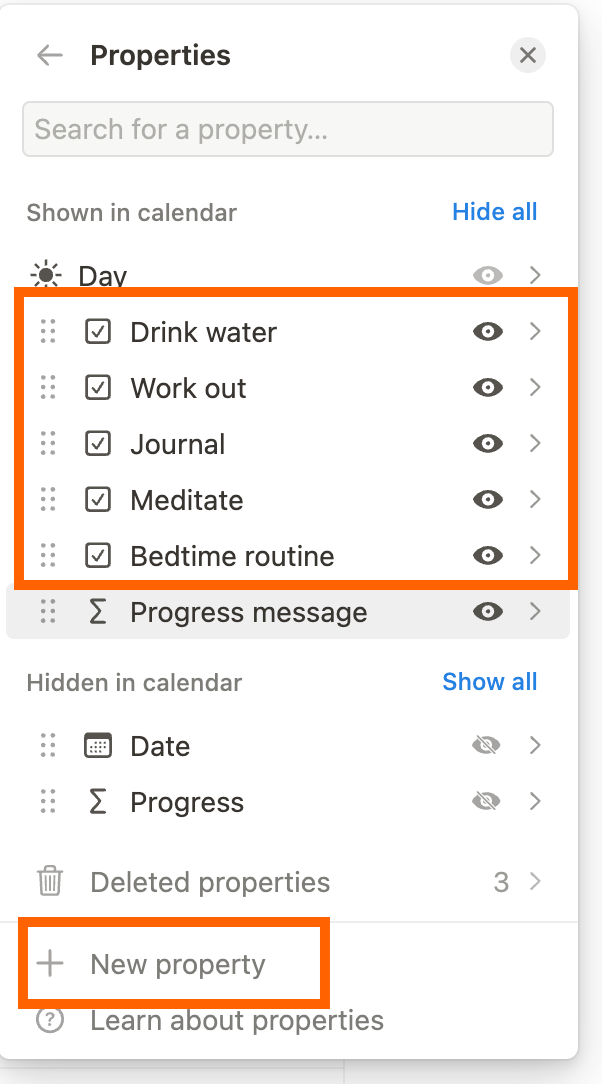The height and width of the screenshot is (1084, 602).
Task: Toggle visibility of Progress message
Action: 488,612
